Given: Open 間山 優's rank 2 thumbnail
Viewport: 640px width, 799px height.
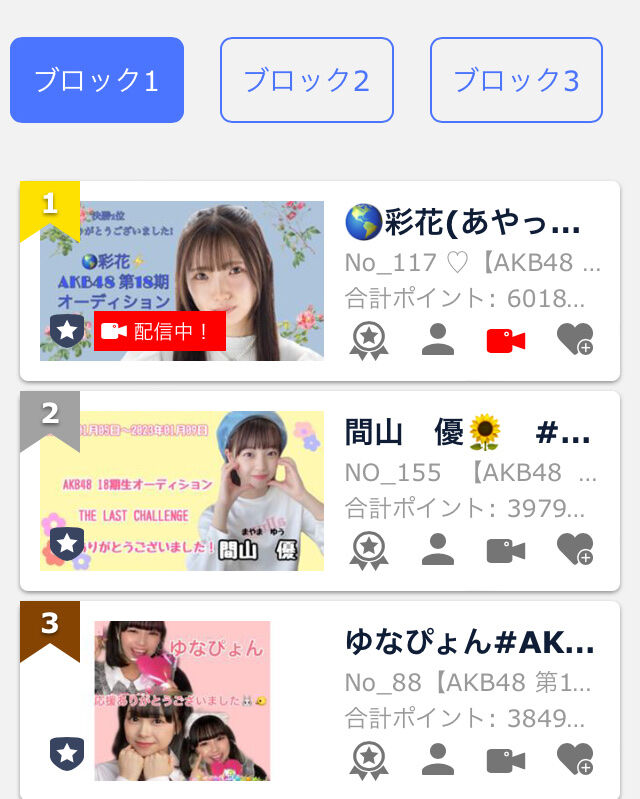Looking at the screenshot, I should pos(182,491).
